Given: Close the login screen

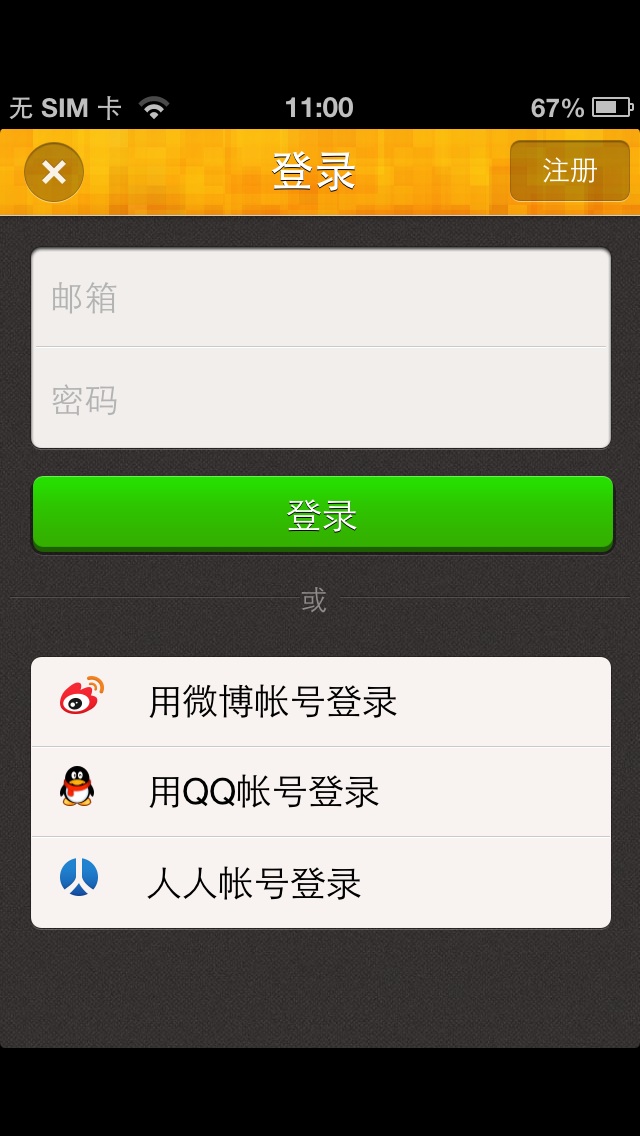Looking at the screenshot, I should coord(54,172).
